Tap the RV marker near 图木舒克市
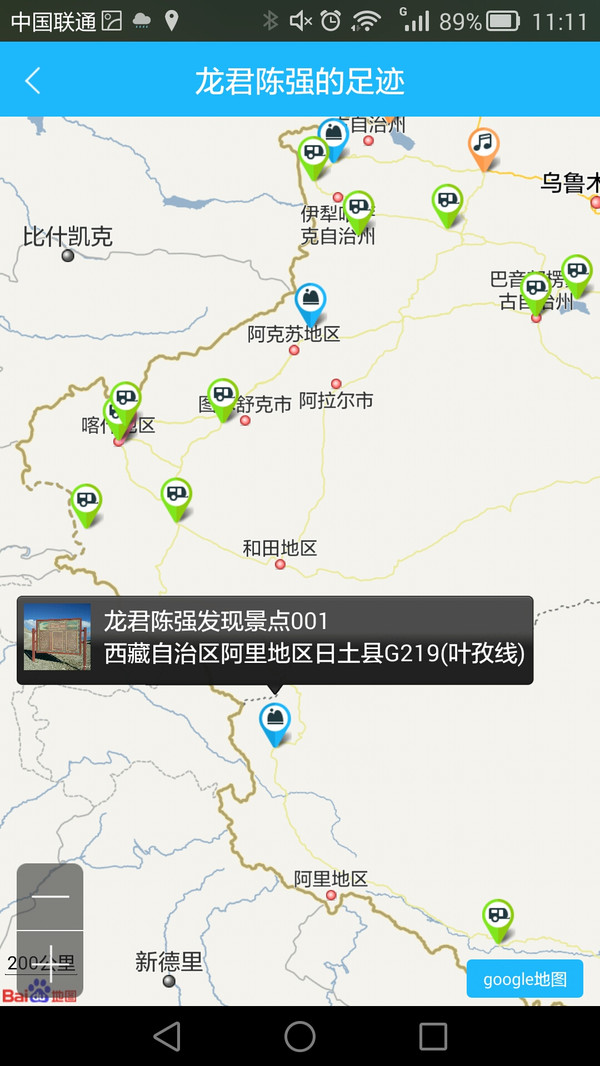Screen dimensions: 600x1066 [223, 396]
